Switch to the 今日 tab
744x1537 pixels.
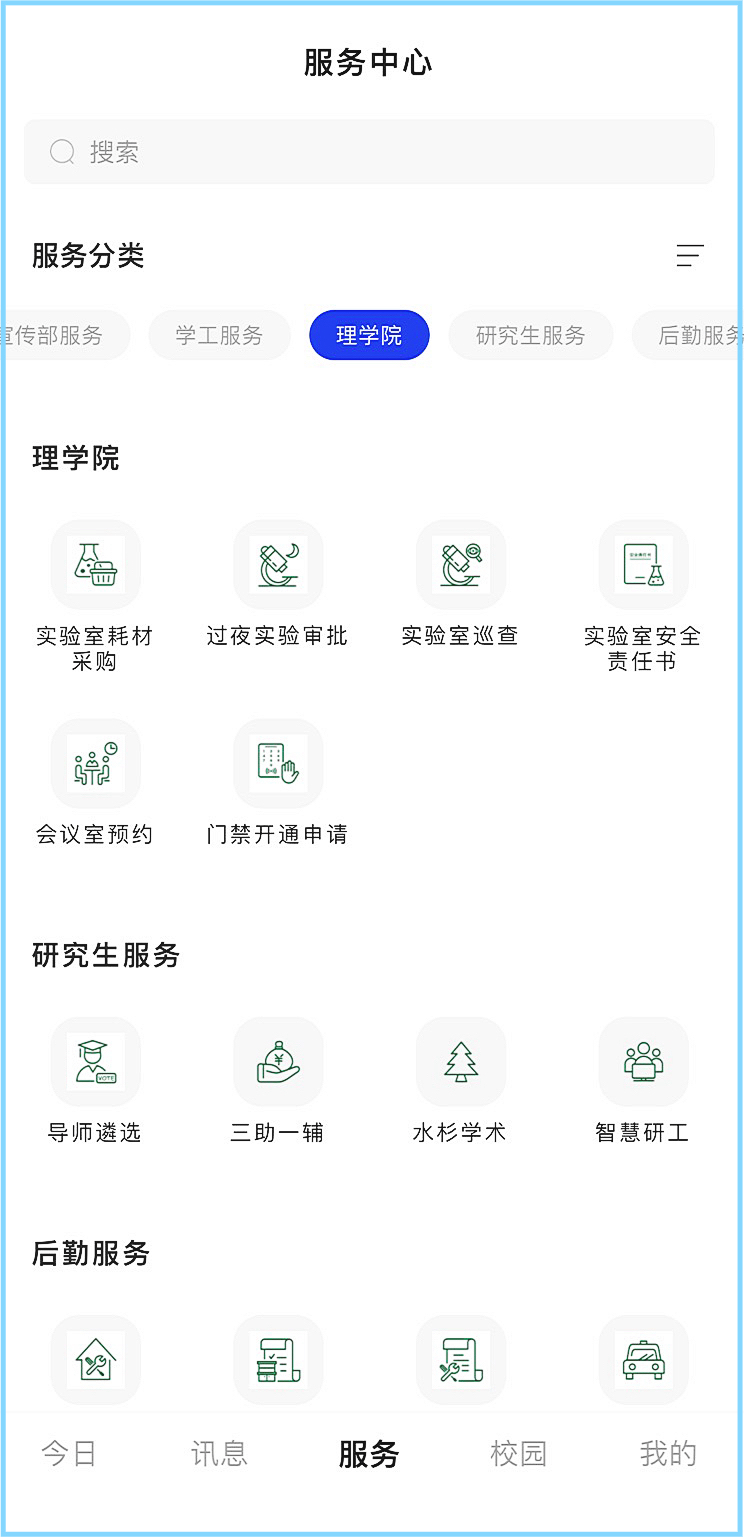tap(69, 1453)
